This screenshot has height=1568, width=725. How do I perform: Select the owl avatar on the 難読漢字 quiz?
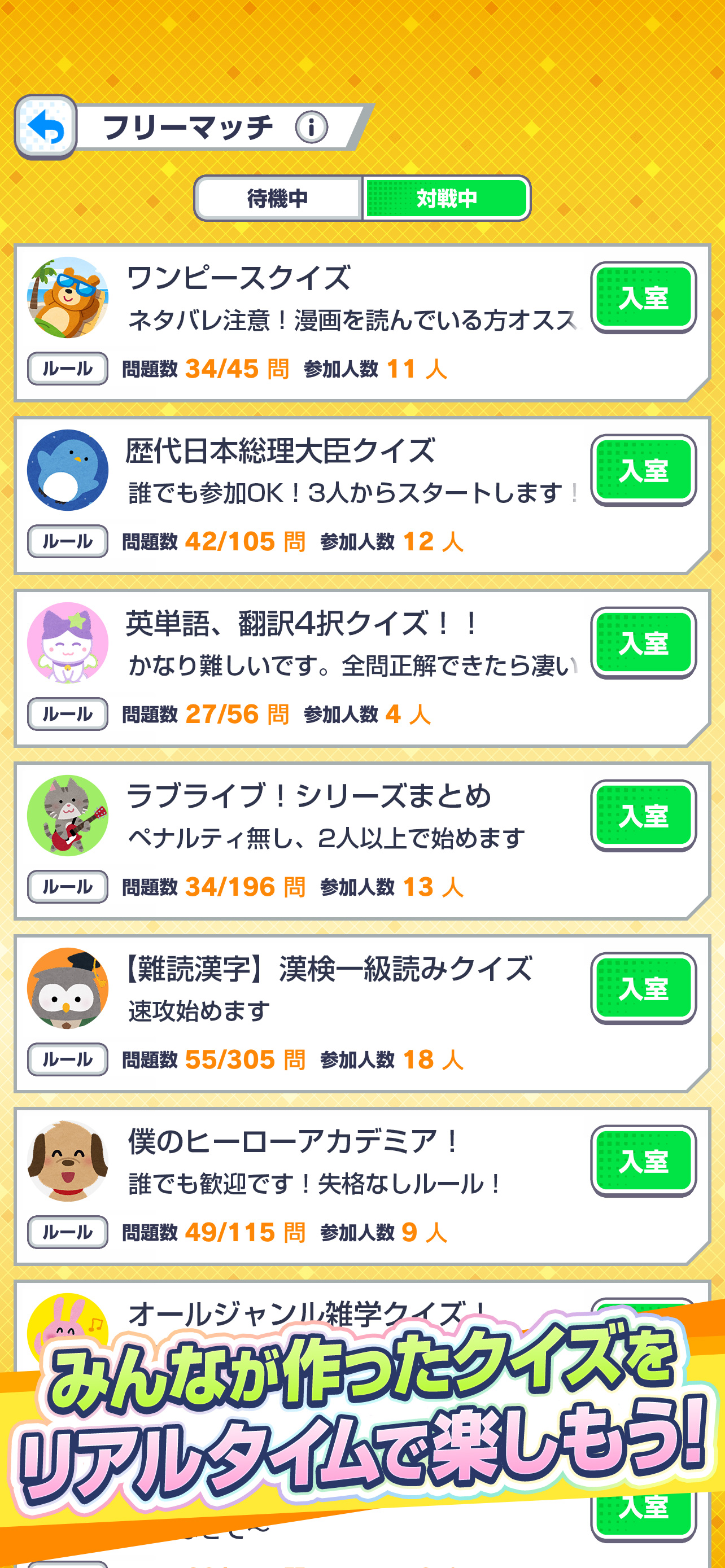coord(67,986)
